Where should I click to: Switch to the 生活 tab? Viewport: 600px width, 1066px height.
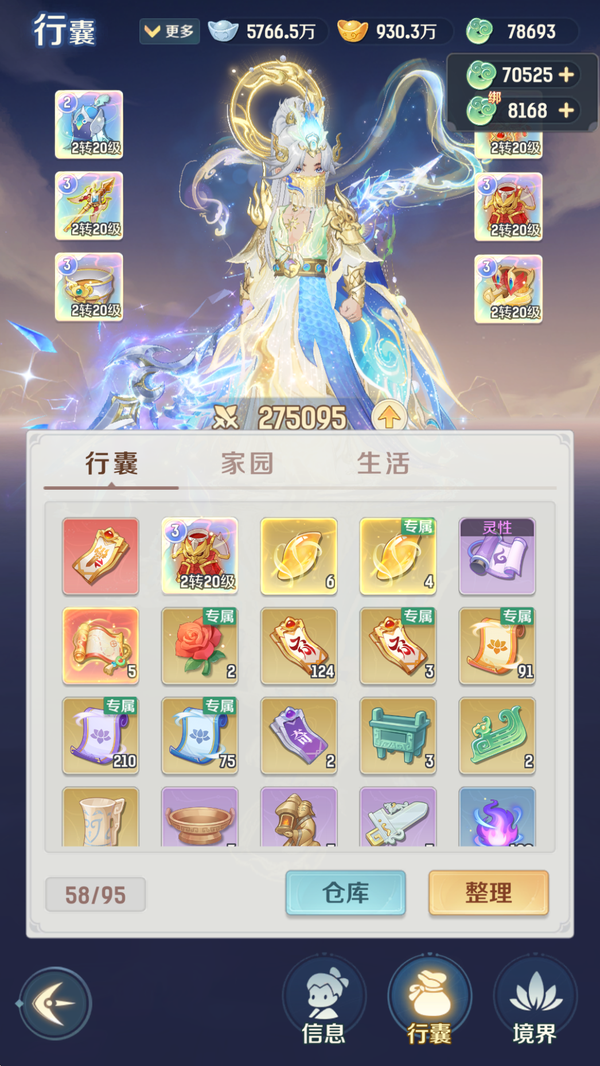pyautogui.click(x=383, y=464)
